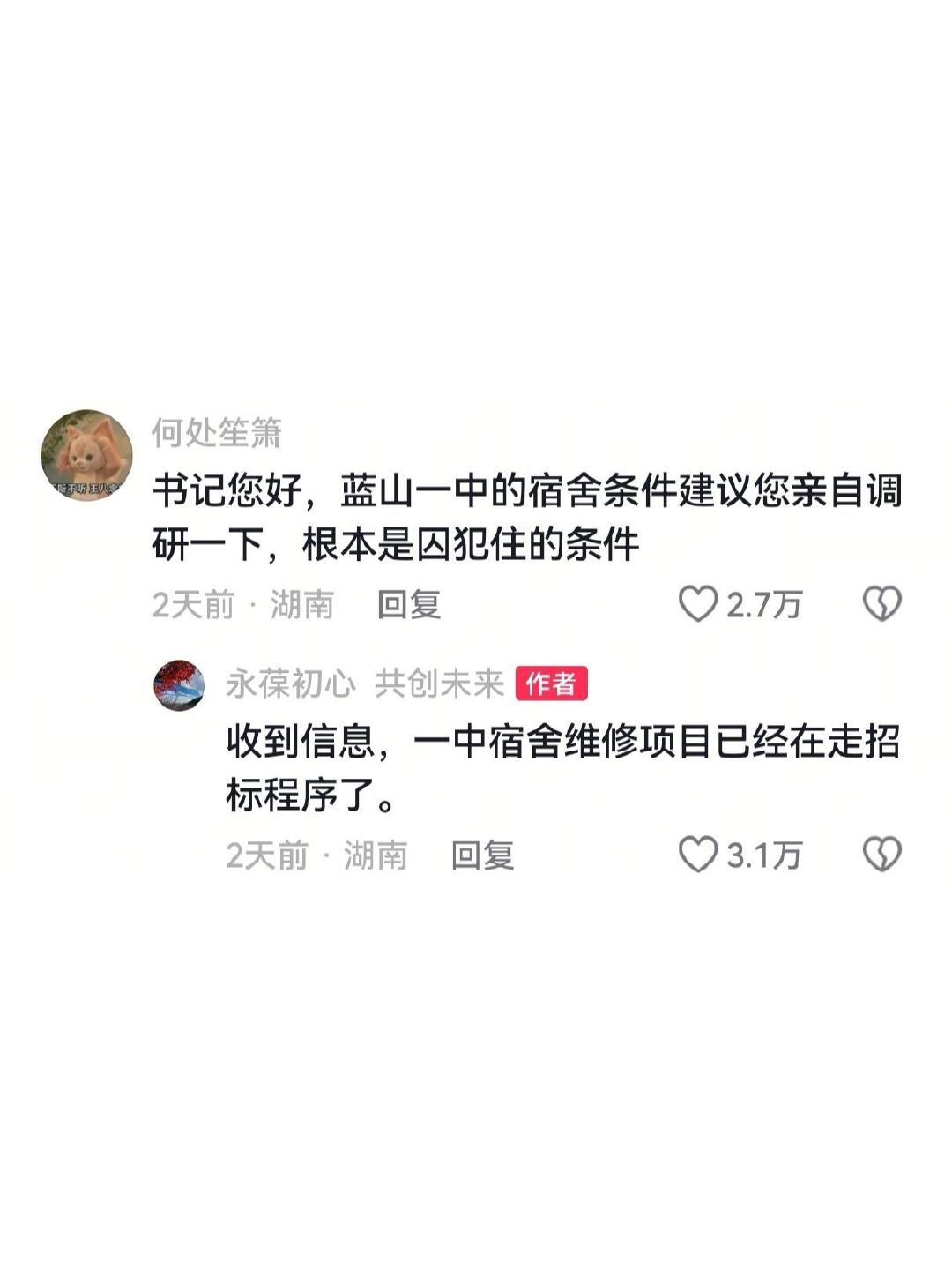952x1270 pixels.
Task: Open 何处笙箫's profile avatar
Action: [86, 455]
